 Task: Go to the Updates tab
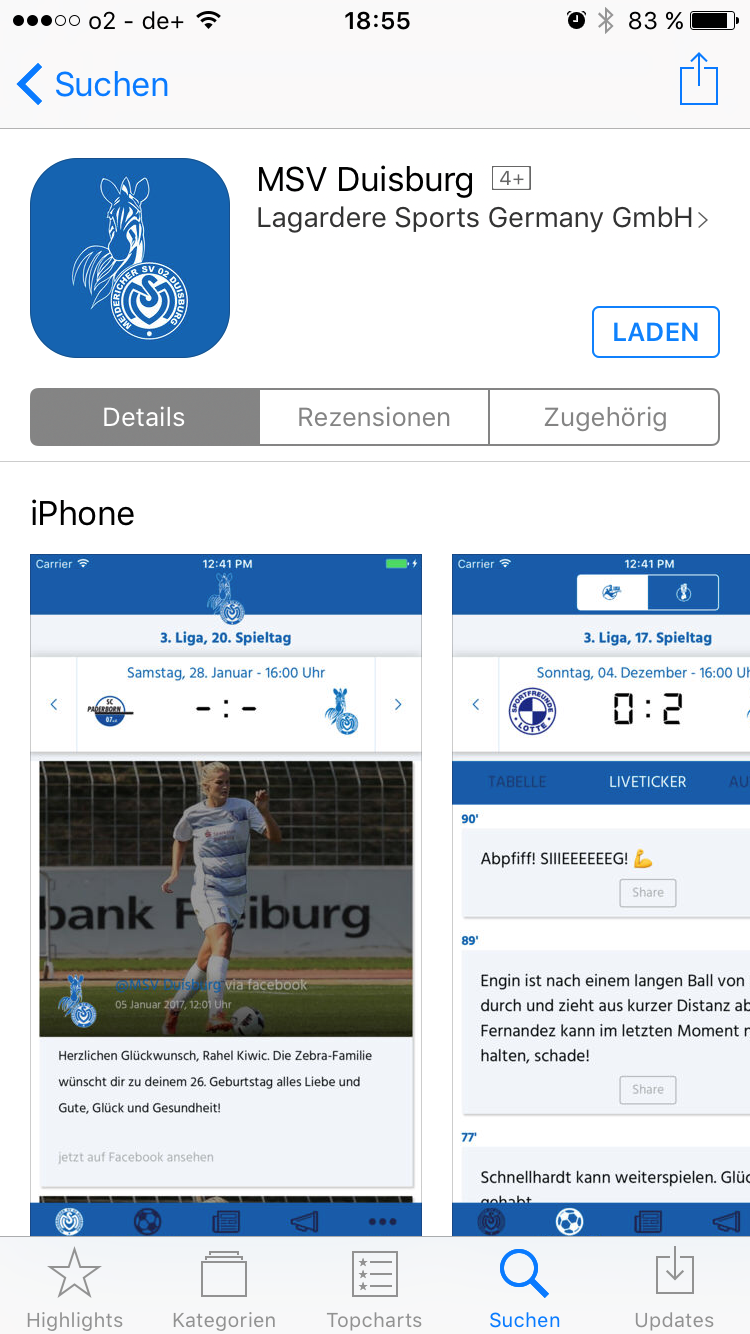(674, 1290)
